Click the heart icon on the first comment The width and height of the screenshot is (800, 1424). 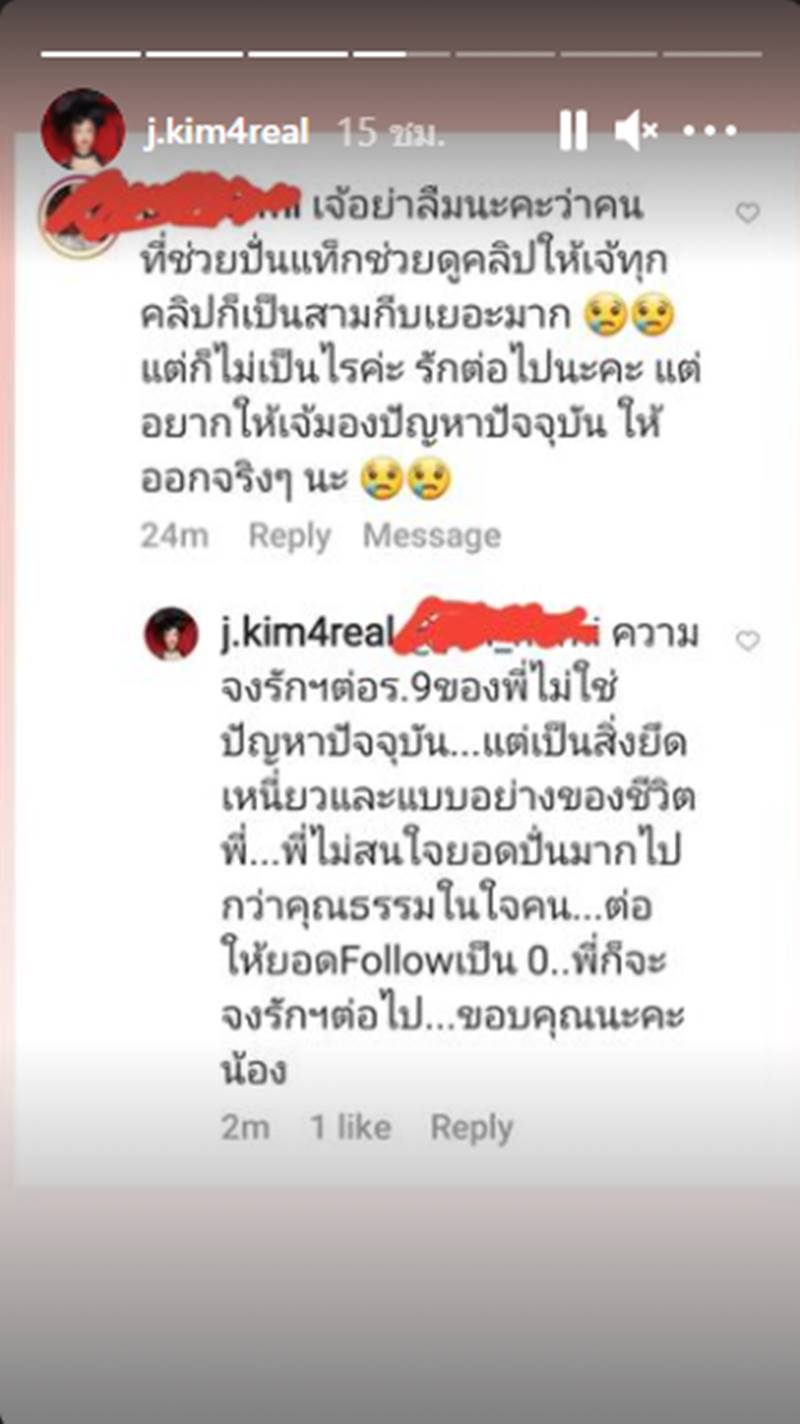pyautogui.click(x=746, y=210)
